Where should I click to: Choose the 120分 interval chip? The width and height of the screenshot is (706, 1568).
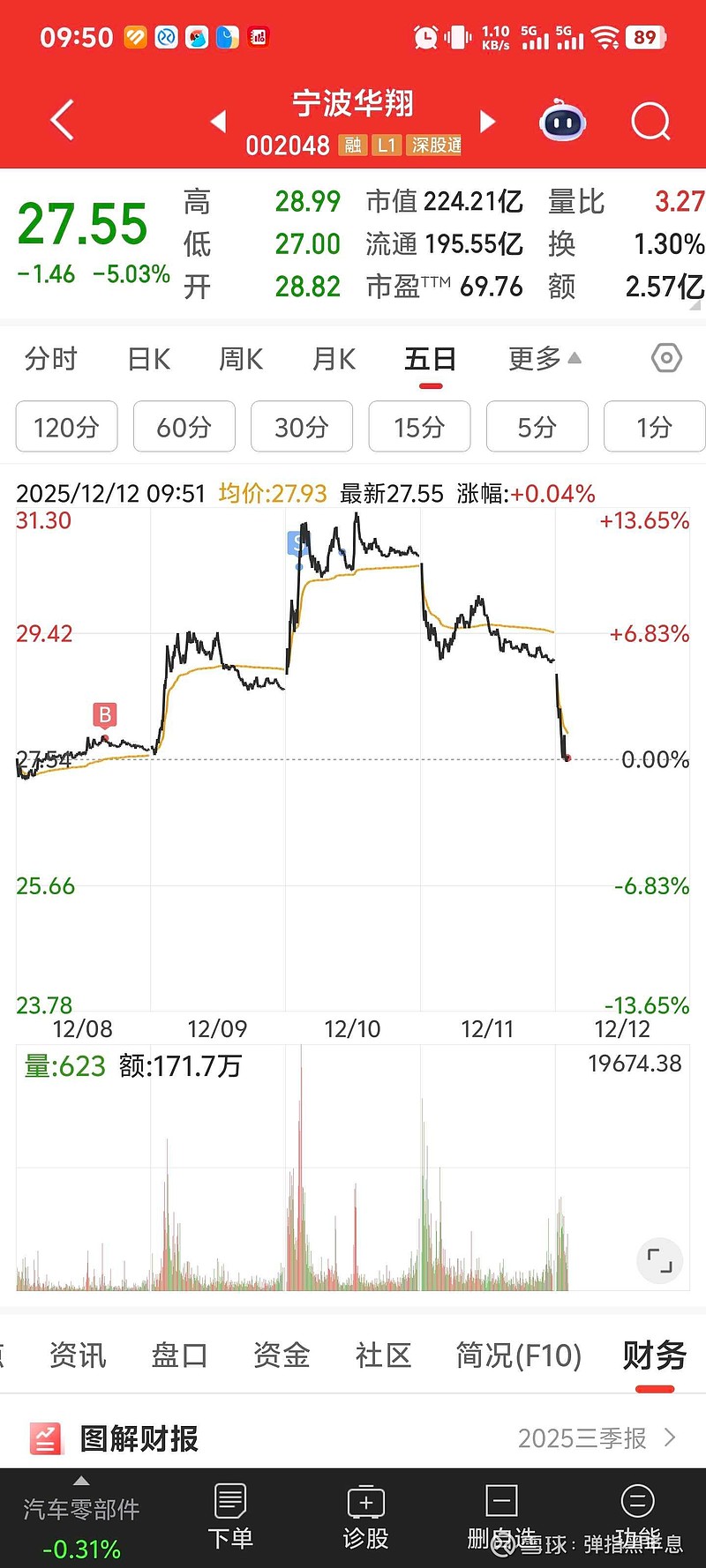tap(66, 427)
